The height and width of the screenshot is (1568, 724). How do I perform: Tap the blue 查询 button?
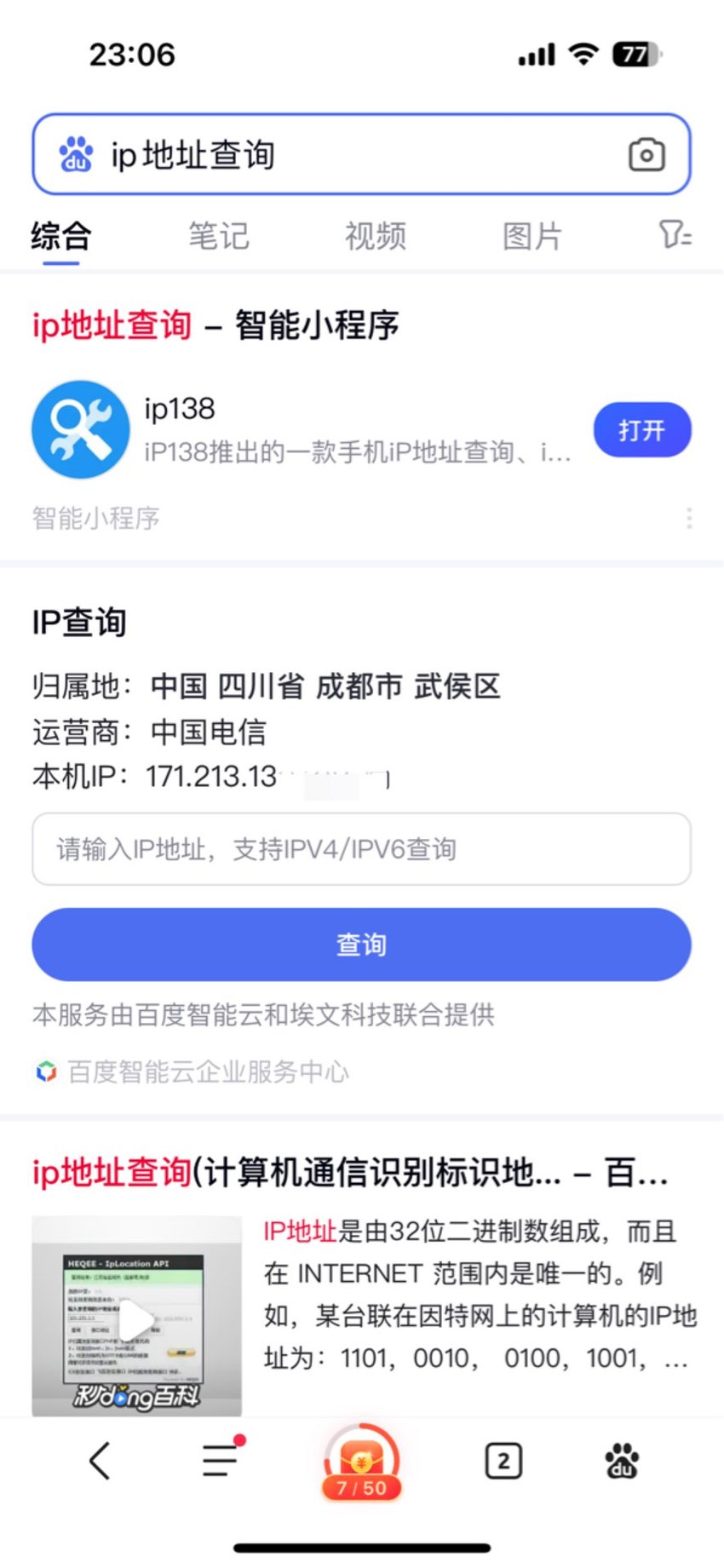click(x=361, y=945)
